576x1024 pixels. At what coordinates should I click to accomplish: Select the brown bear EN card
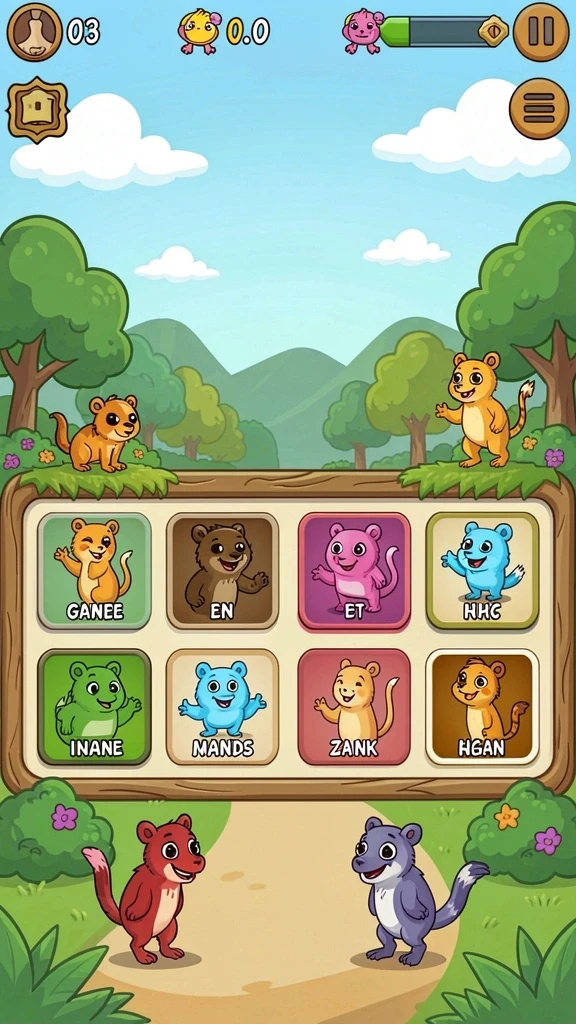tap(223, 571)
